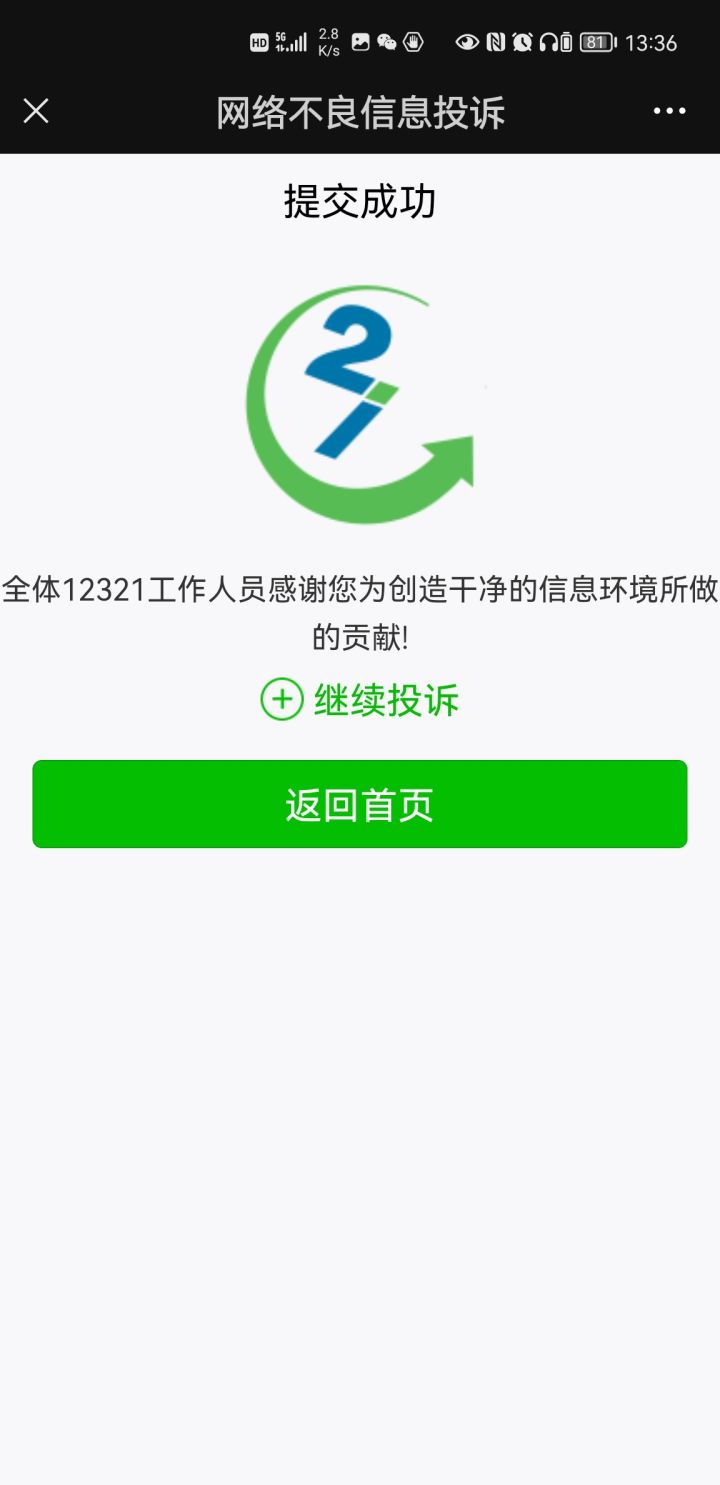Screen dimensions: 720x1485
Task: Close the page with the X button
Action: [x=37, y=111]
